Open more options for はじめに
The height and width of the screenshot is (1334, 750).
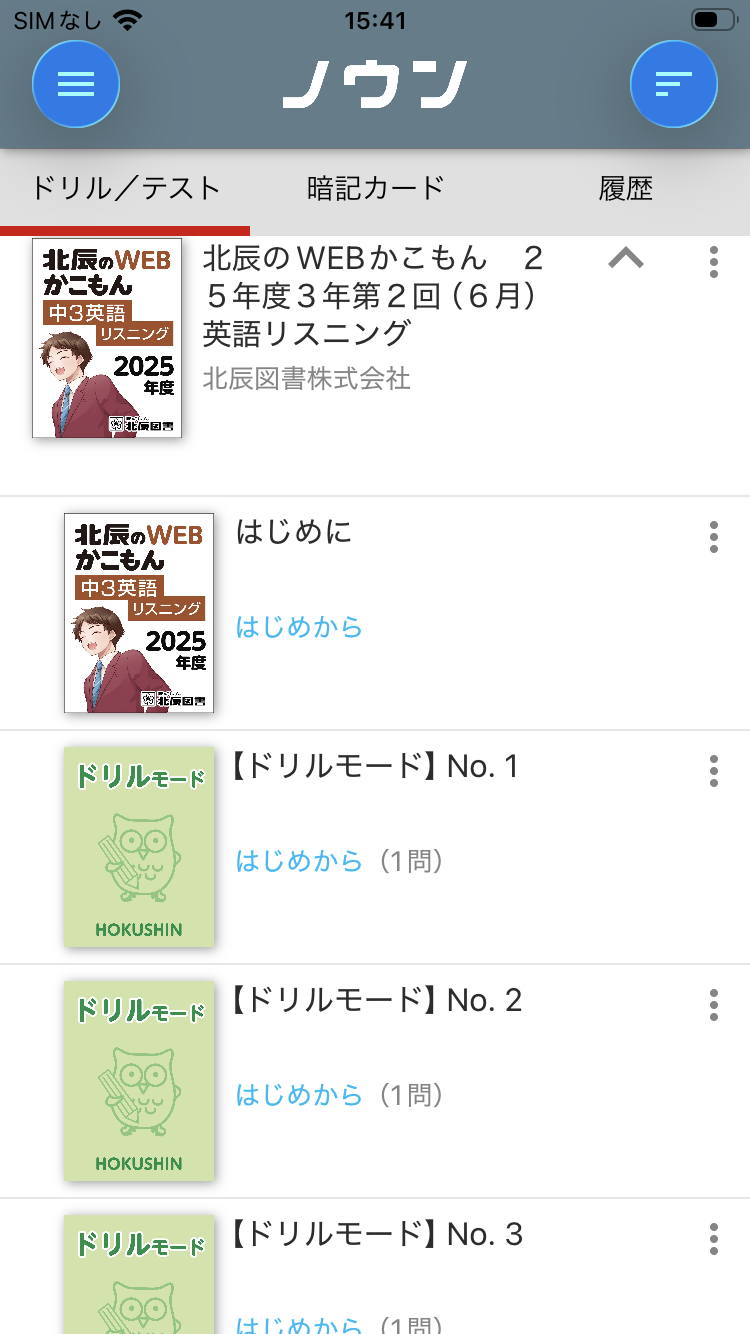point(713,537)
